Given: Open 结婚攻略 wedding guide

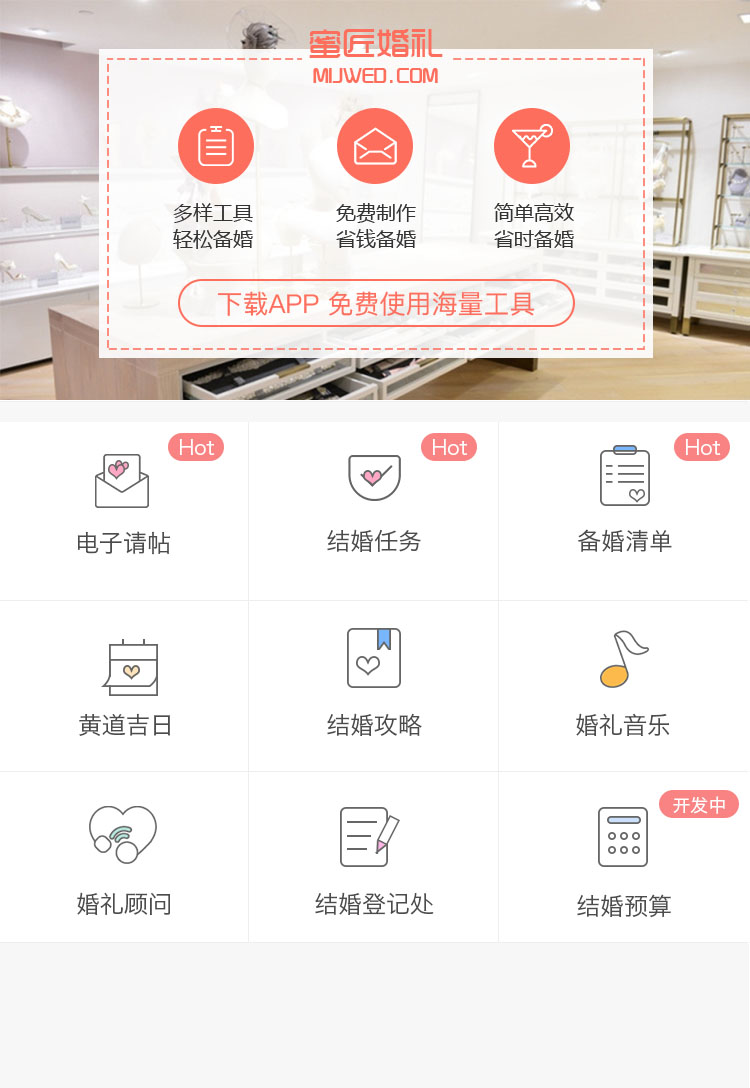Looking at the screenshot, I should (x=374, y=686).
